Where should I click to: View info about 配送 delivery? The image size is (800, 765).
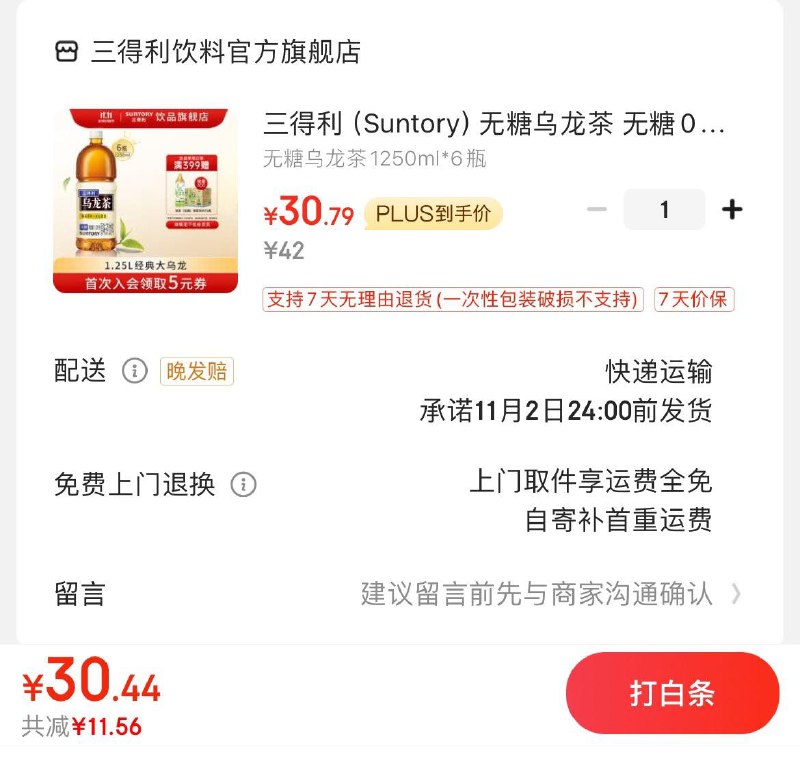(x=134, y=371)
